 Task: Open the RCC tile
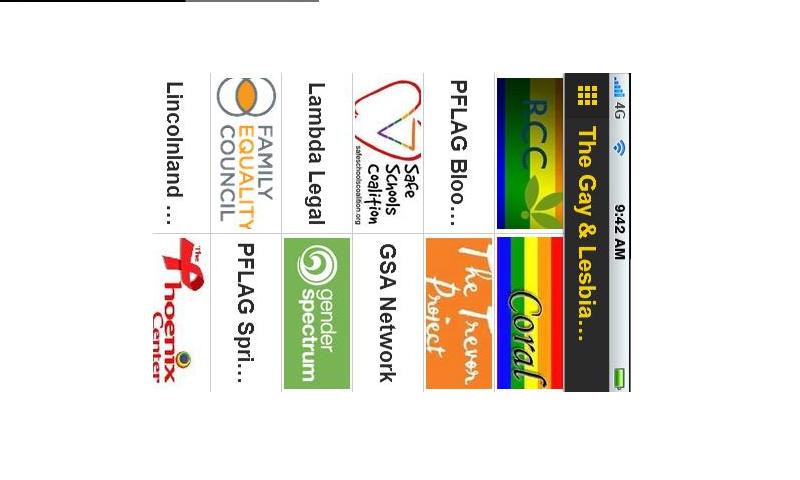point(530,153)
